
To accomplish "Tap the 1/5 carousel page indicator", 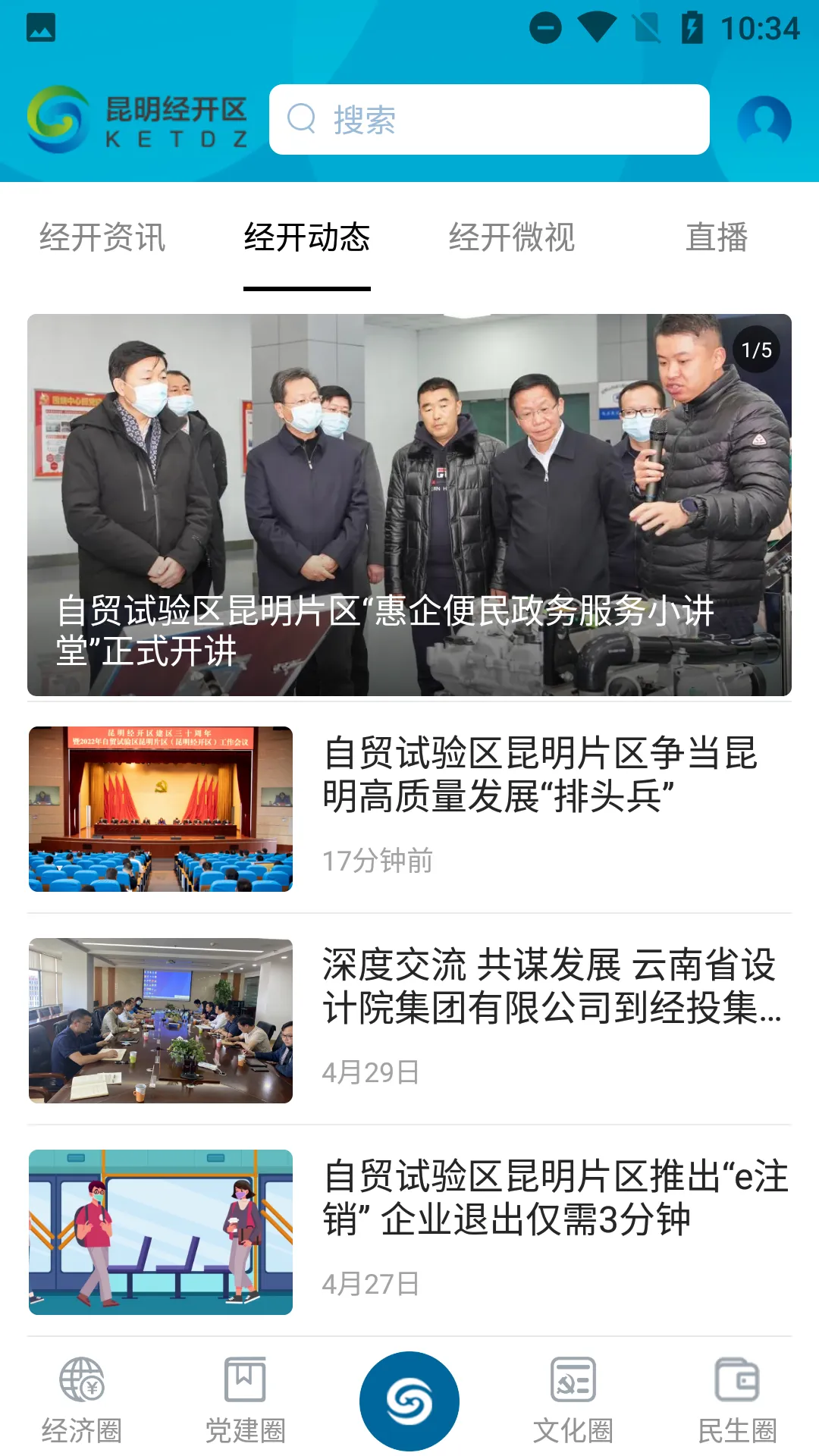I will pos(756,350).
